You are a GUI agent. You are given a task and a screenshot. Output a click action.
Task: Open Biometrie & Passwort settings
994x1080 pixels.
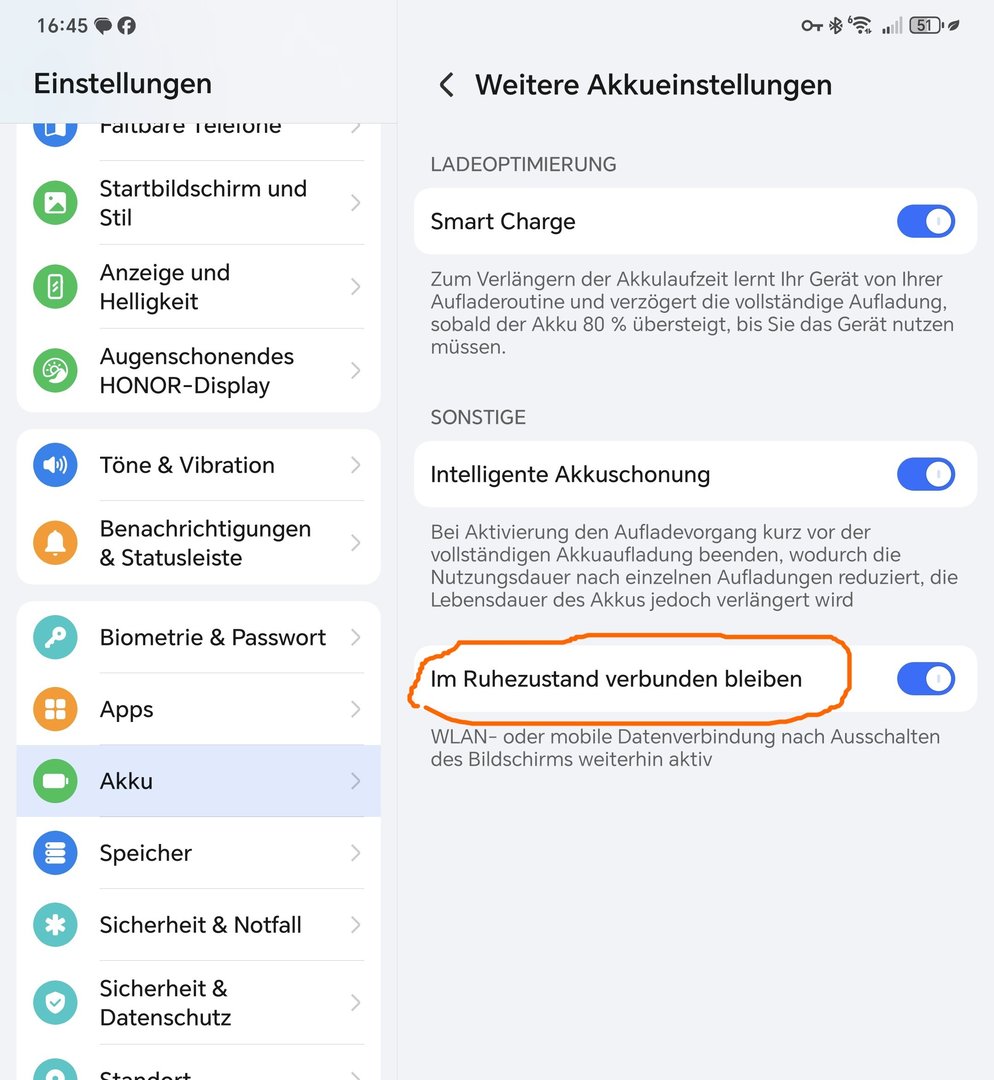[200, 637]
